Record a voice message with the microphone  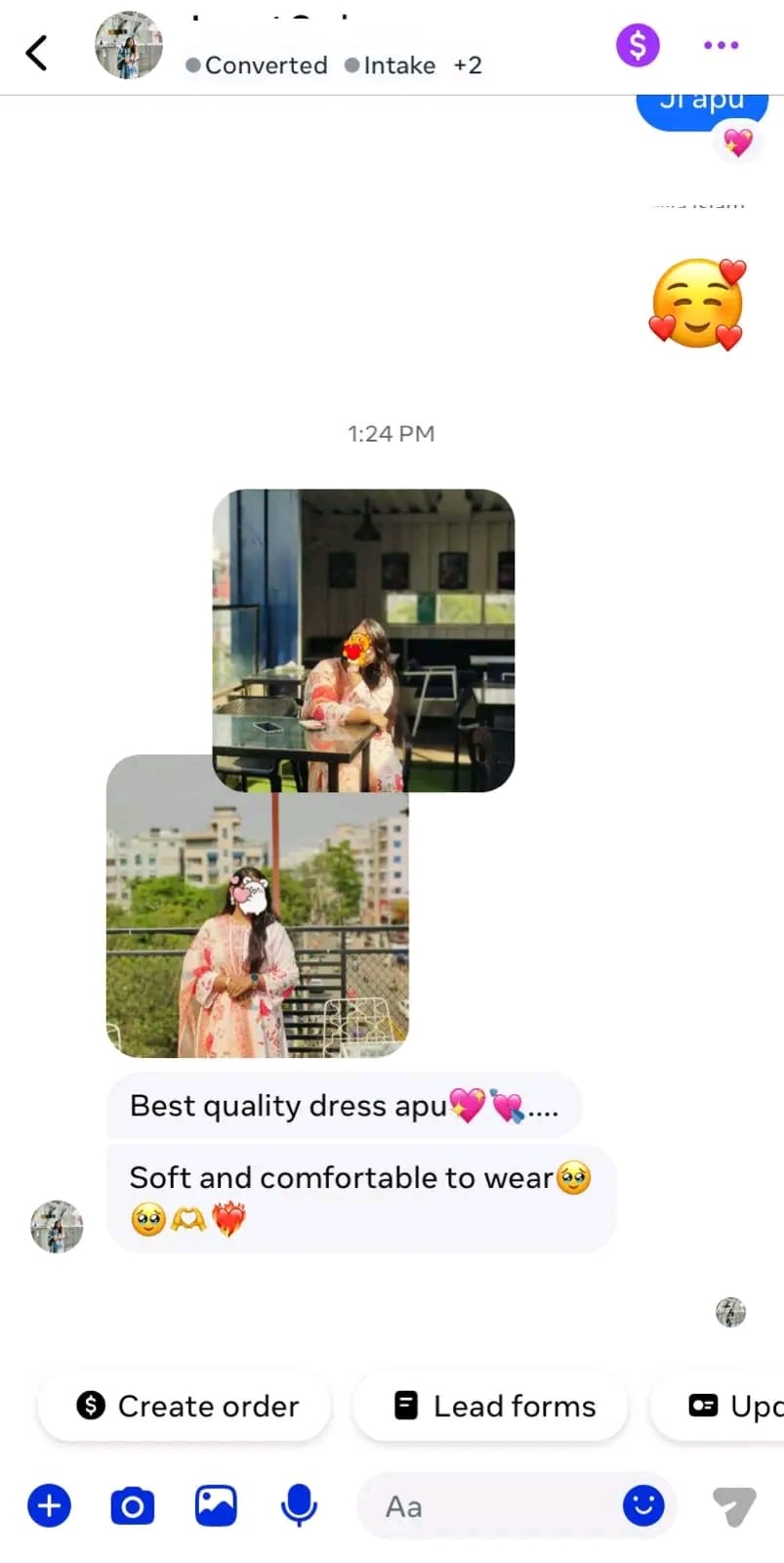pyautogui.click(x=299, y=1505)
